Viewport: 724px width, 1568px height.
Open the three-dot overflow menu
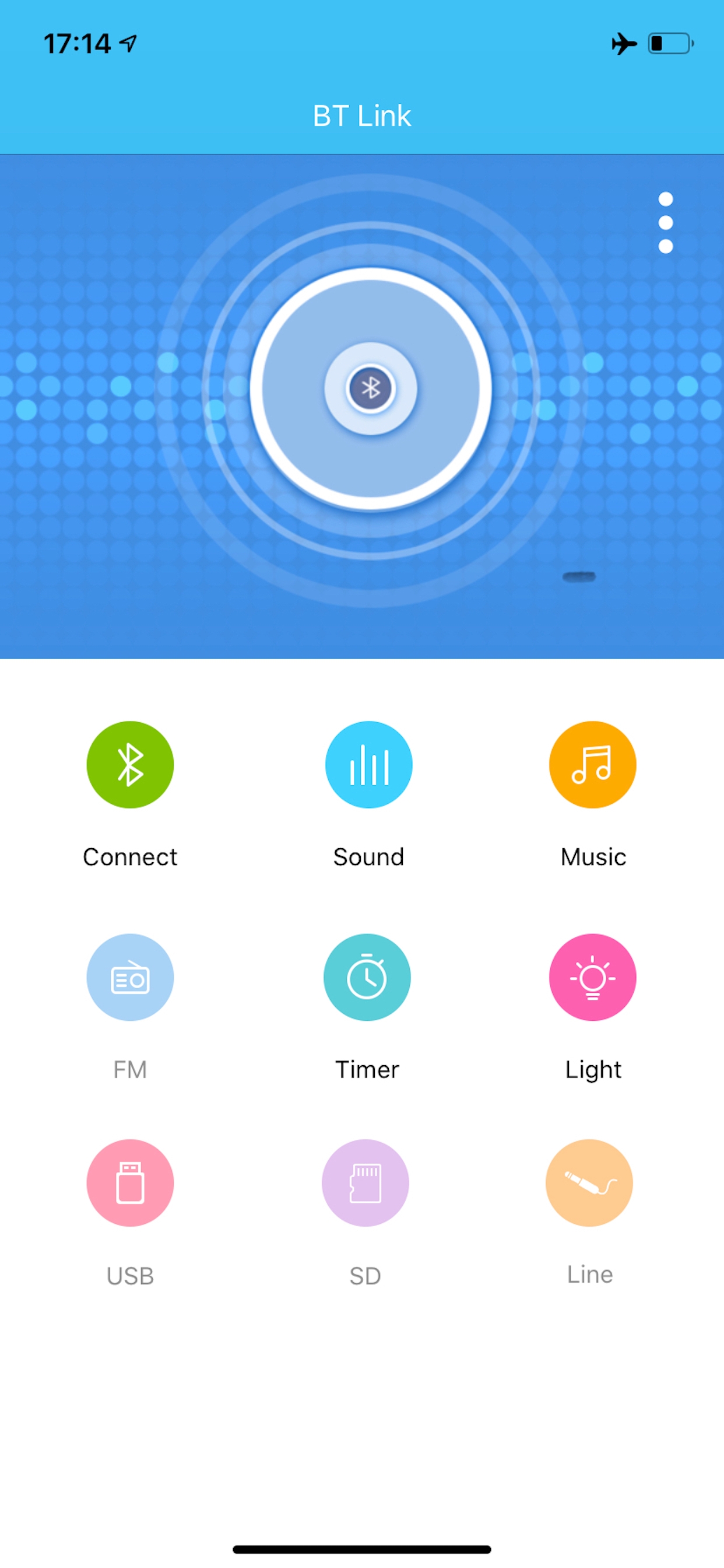coord(666,223)
